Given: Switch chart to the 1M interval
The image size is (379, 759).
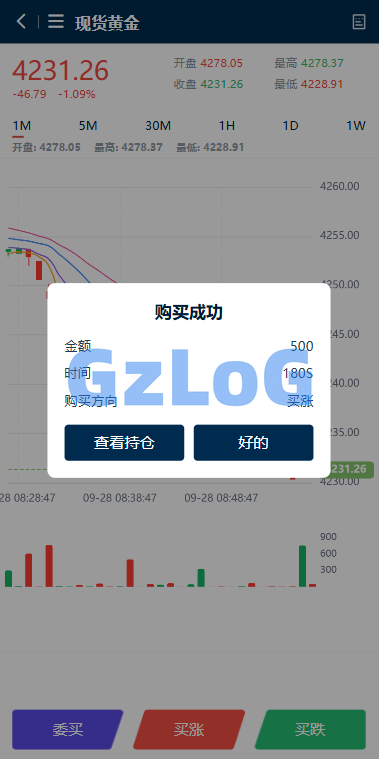Looking at the screenshot, I should coord(21,126).
